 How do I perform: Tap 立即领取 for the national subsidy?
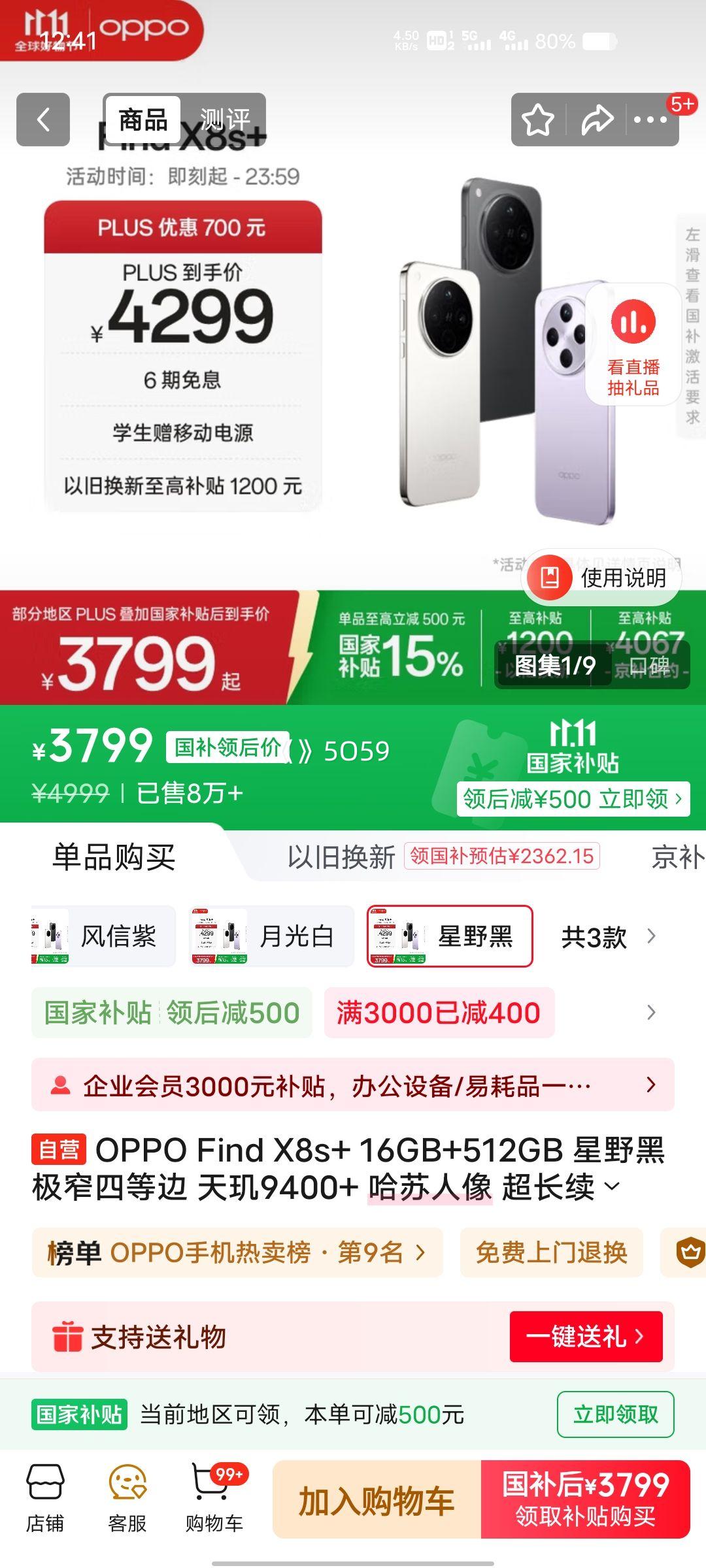(x=615, y=1414)
